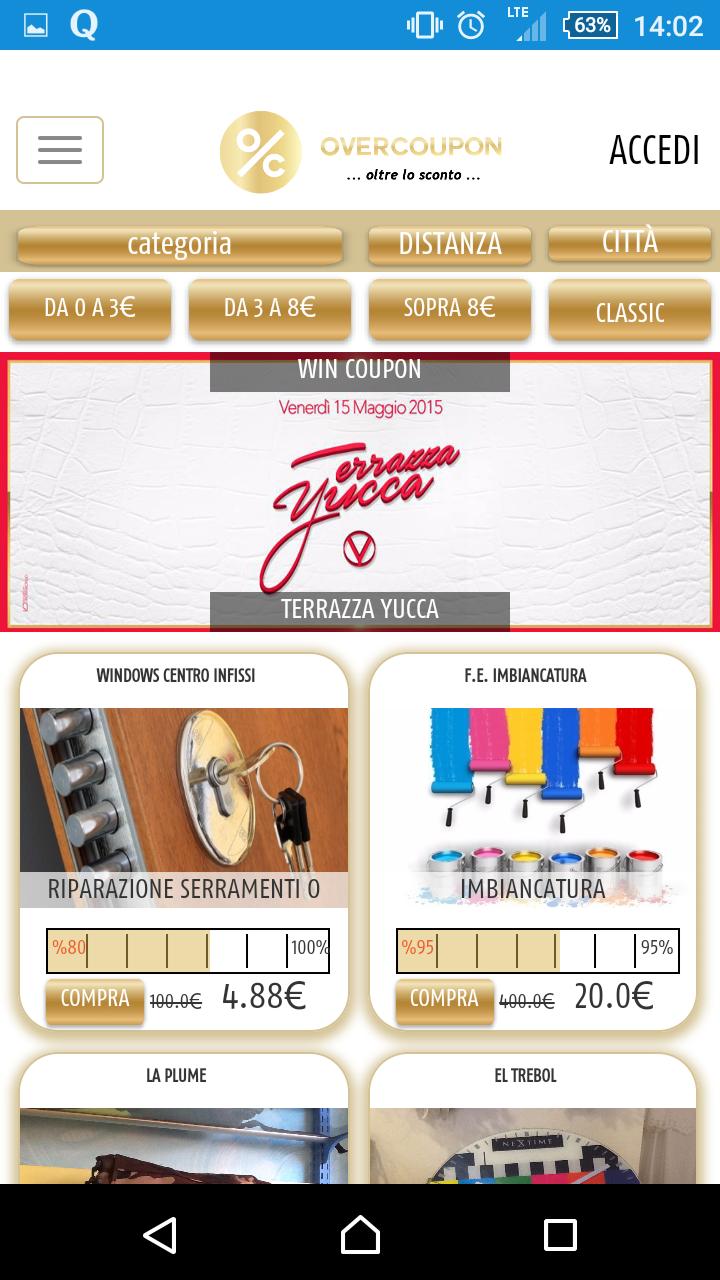Select the DA 3 A 8€ price filter

[x=270, y=309]
